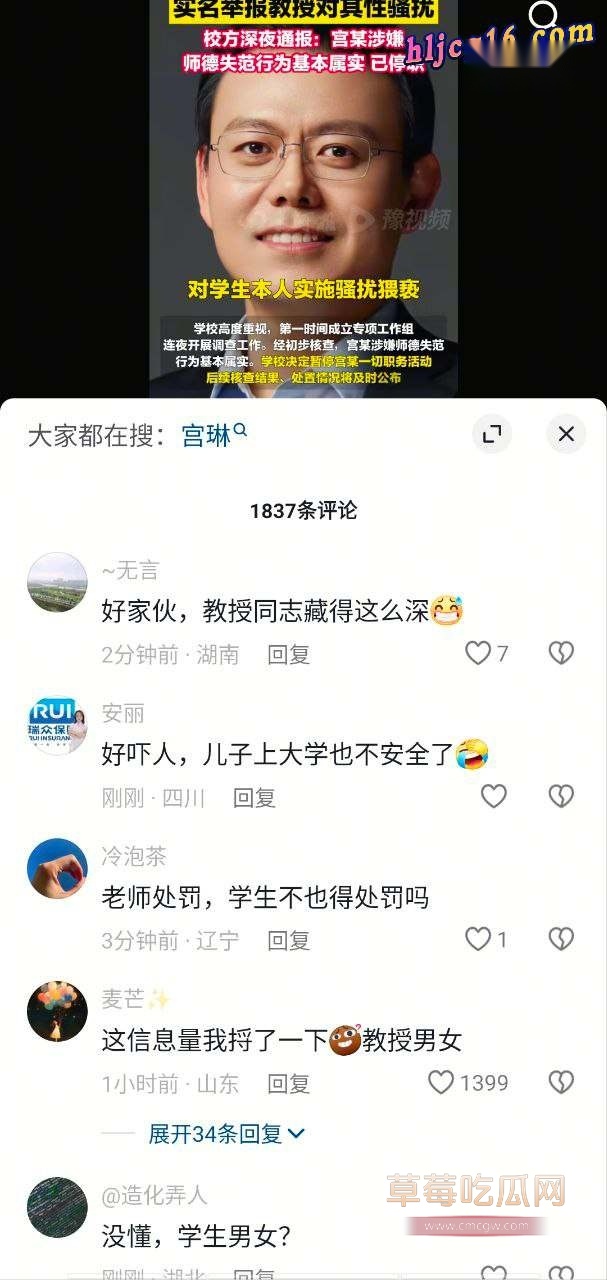The width and height of the screenshot is (607, 1280).
Task: Reply to 麦芒's comment
Action: click(289, 1083)
